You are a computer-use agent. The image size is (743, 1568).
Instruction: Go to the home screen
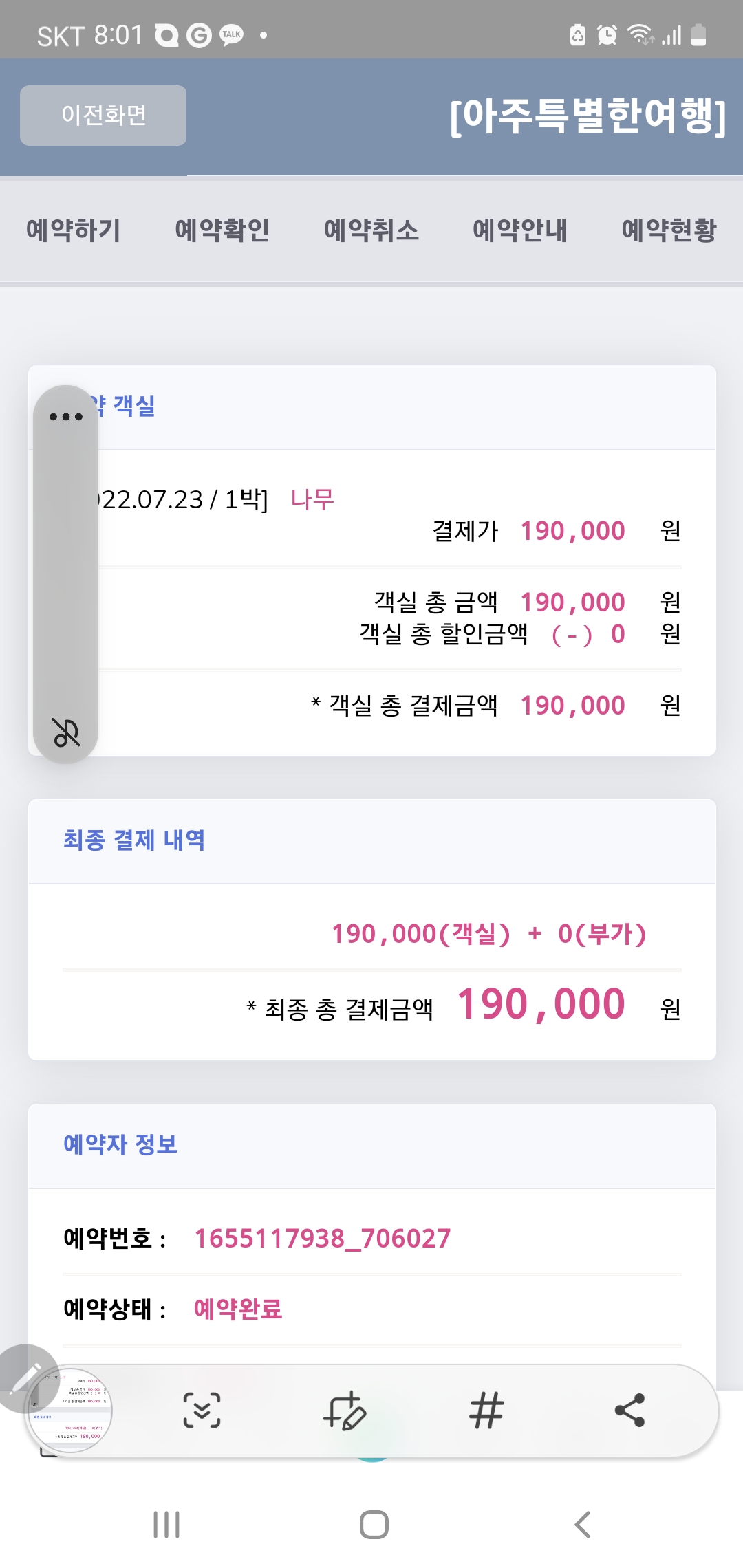tap(374, 1525)
